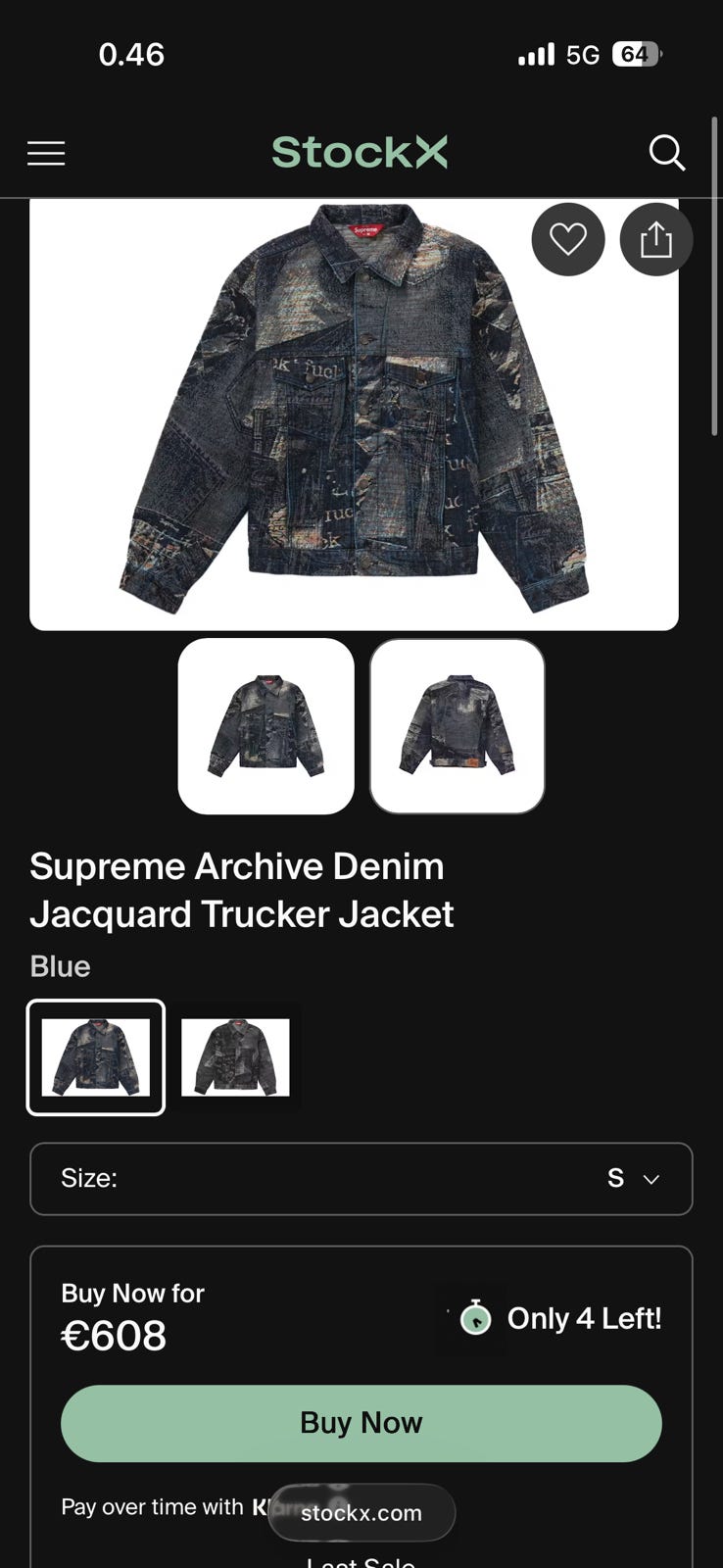Select the black color variant

pos(235,1057)
